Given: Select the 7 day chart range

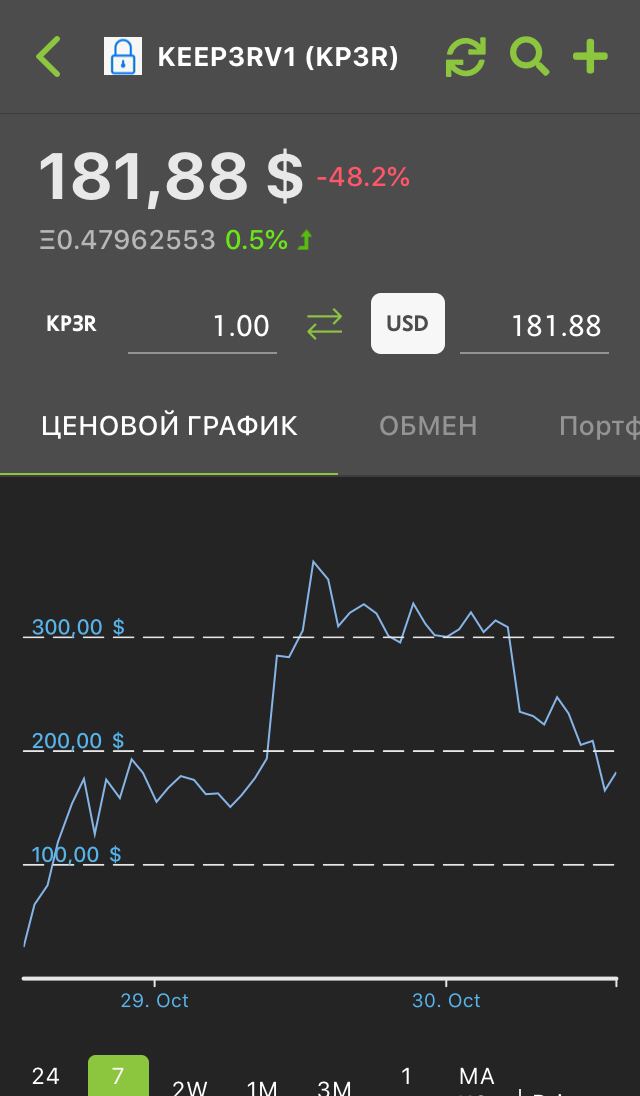Looking at the screenshot, I should 118,1076.
